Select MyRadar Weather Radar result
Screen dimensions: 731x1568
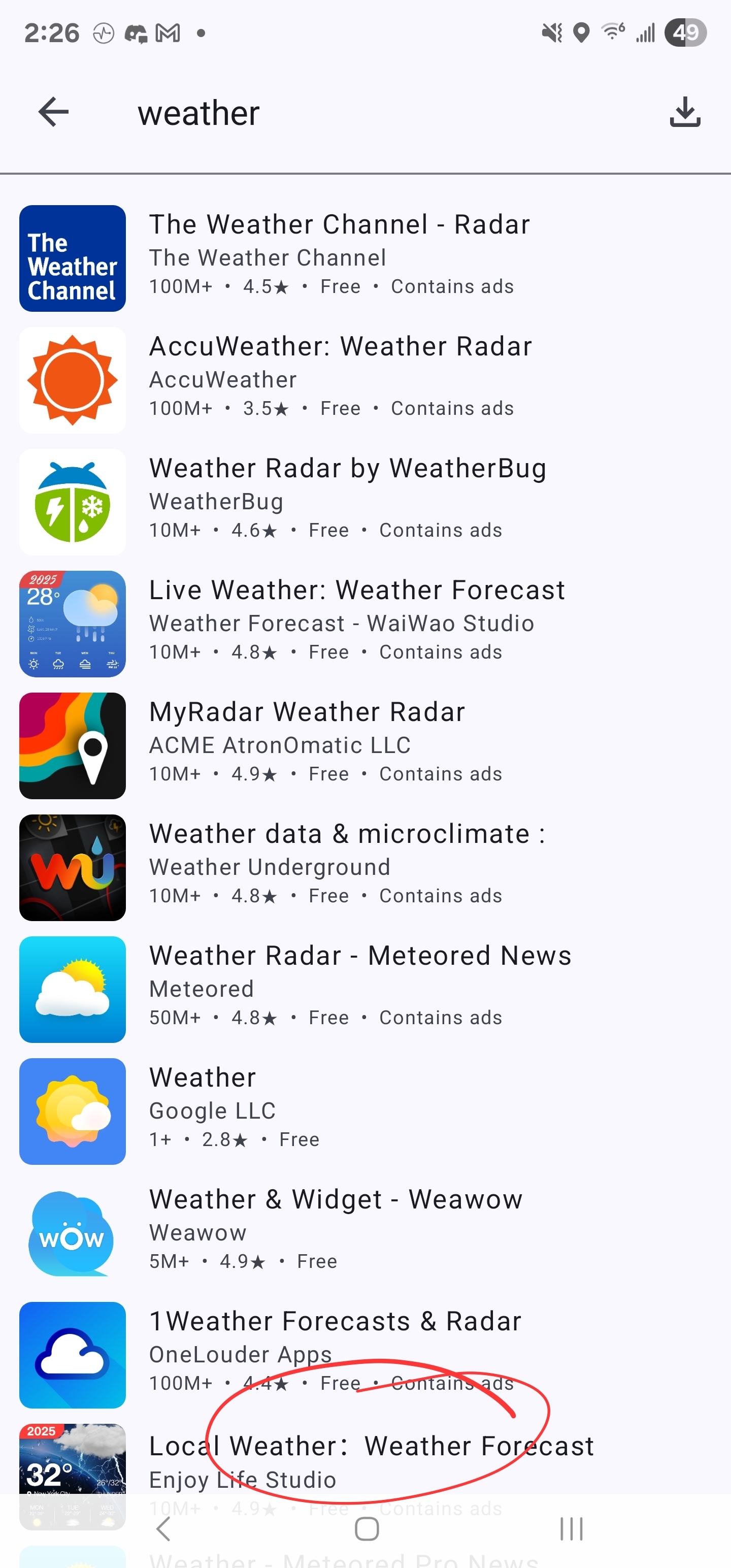point(307,745)
